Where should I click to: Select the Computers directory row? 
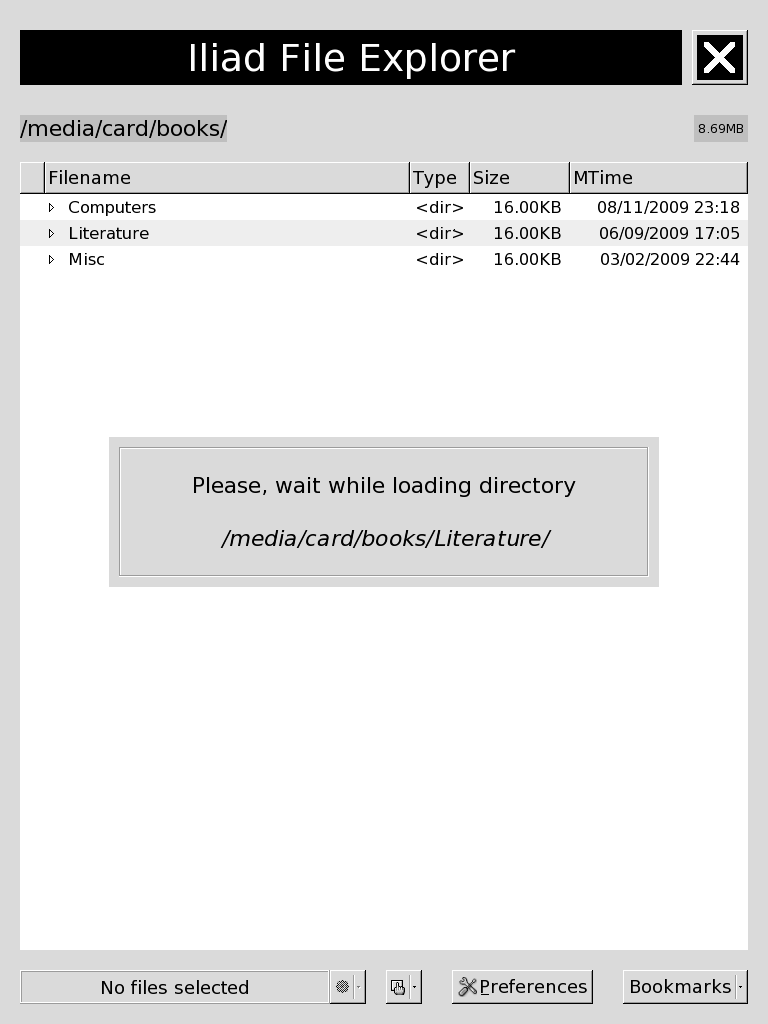(x=112, y=208)
